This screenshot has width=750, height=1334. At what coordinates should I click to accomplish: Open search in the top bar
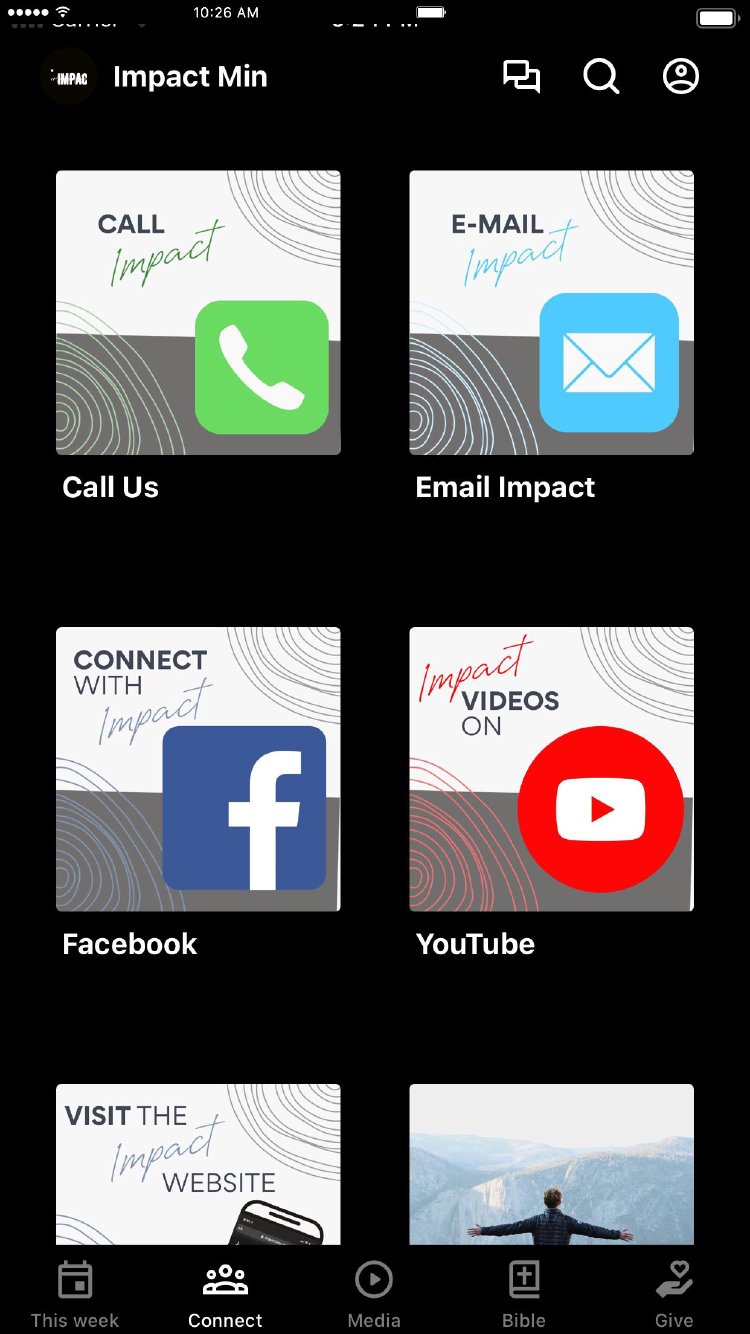coord(601,77)
